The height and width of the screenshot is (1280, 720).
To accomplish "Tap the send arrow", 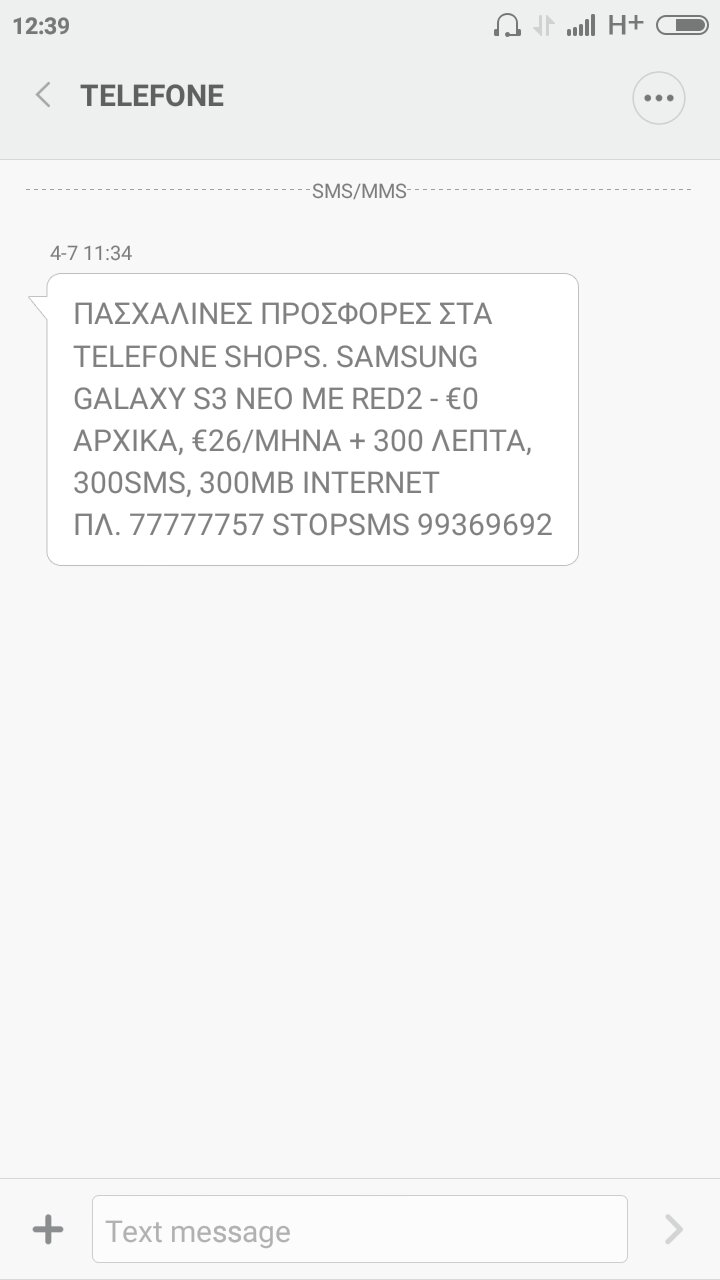I will pyautogui.click(x=675, y=1230).
